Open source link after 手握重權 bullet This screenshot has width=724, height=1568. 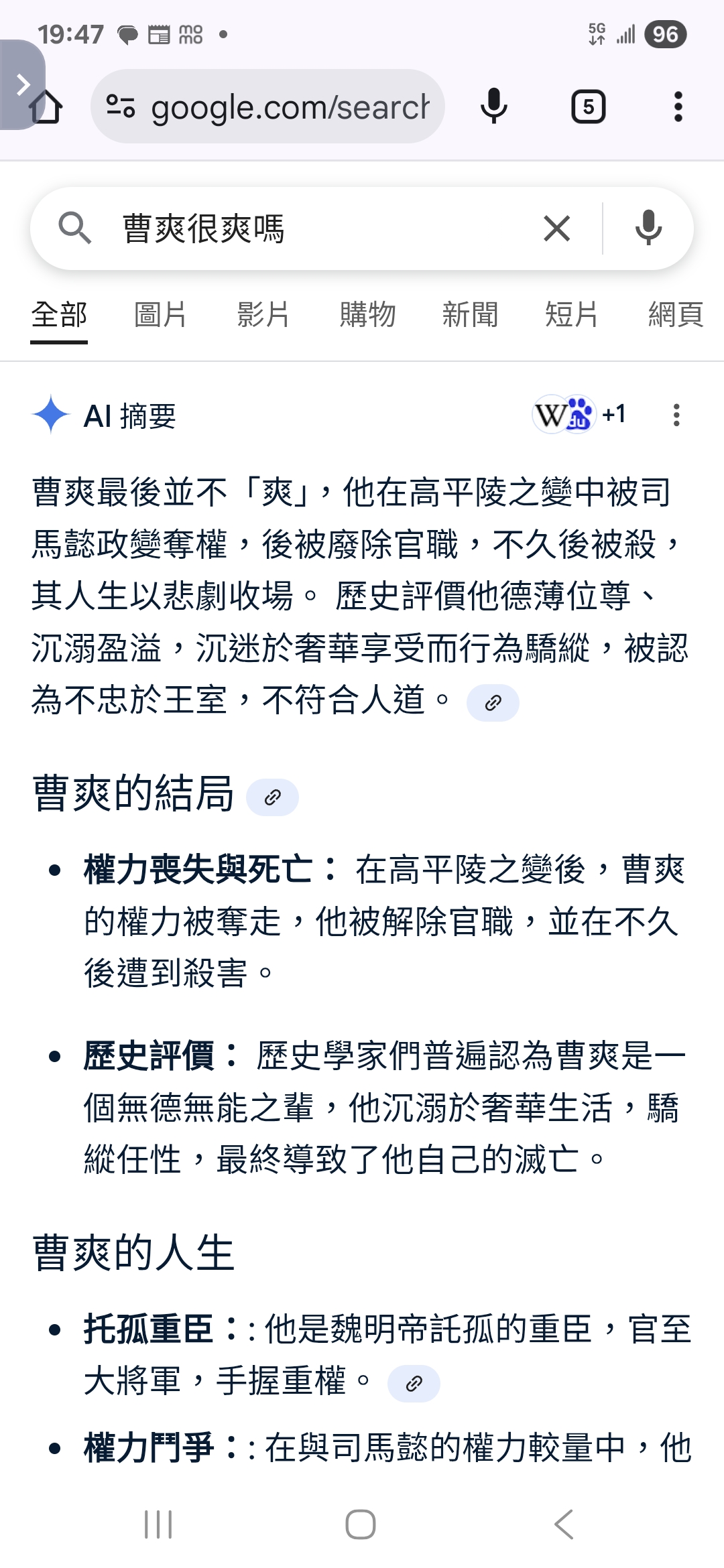(414, 1383)
